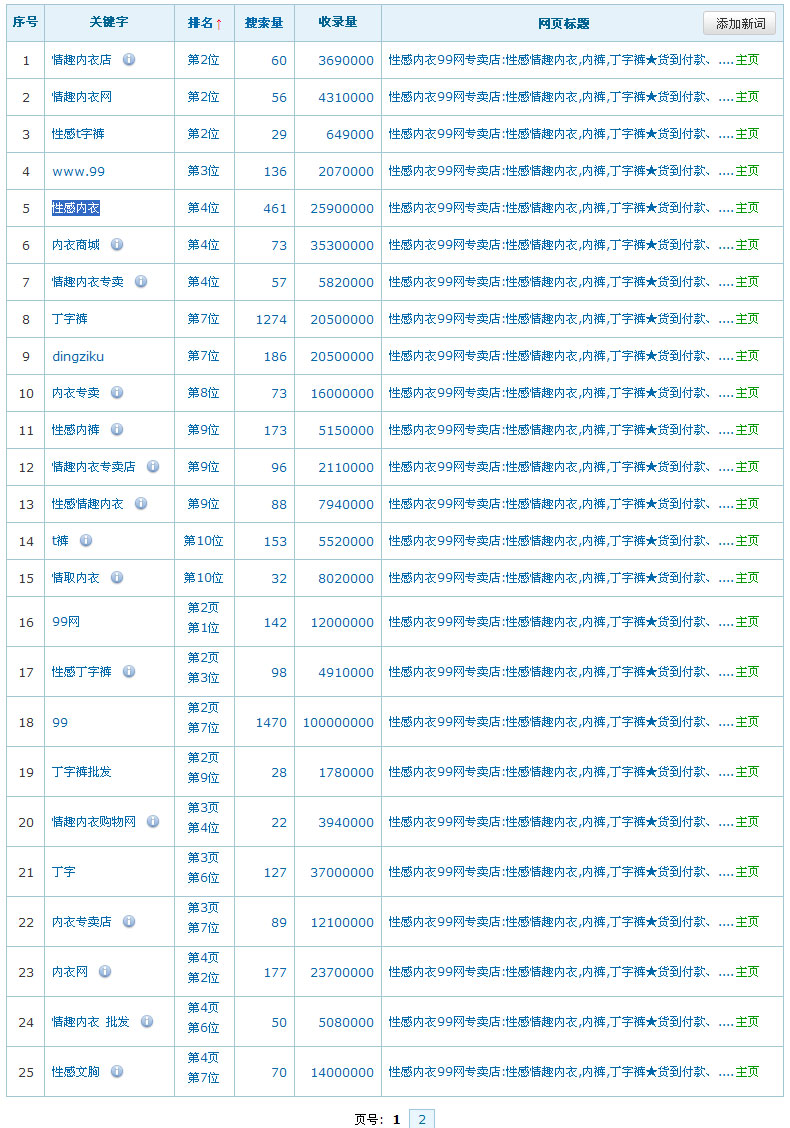Open keyword link 丁字裤批发
Screen dimensions: 790x1128
point(82,772)
